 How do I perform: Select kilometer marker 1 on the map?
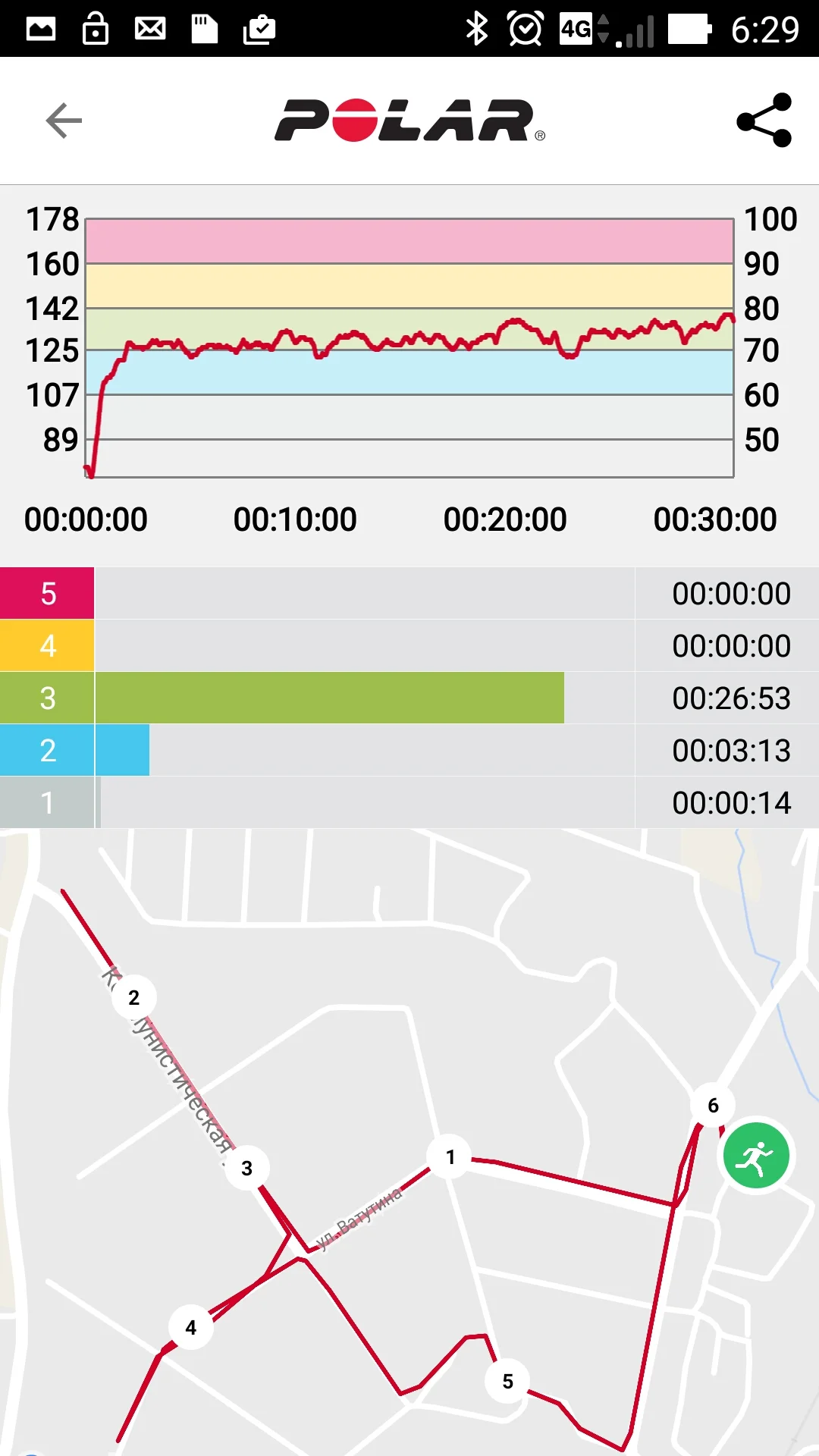[450, 1157]
